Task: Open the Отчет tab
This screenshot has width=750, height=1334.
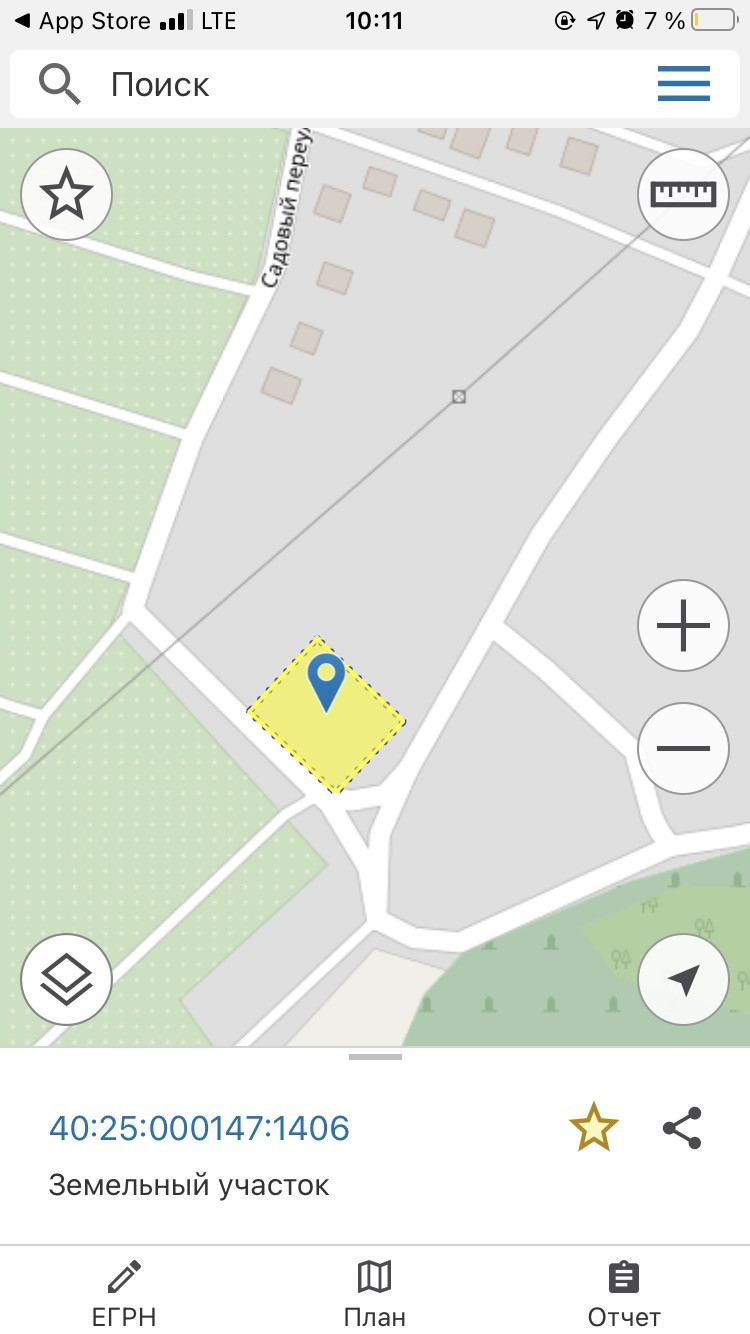Action: tap(624, 1294)
